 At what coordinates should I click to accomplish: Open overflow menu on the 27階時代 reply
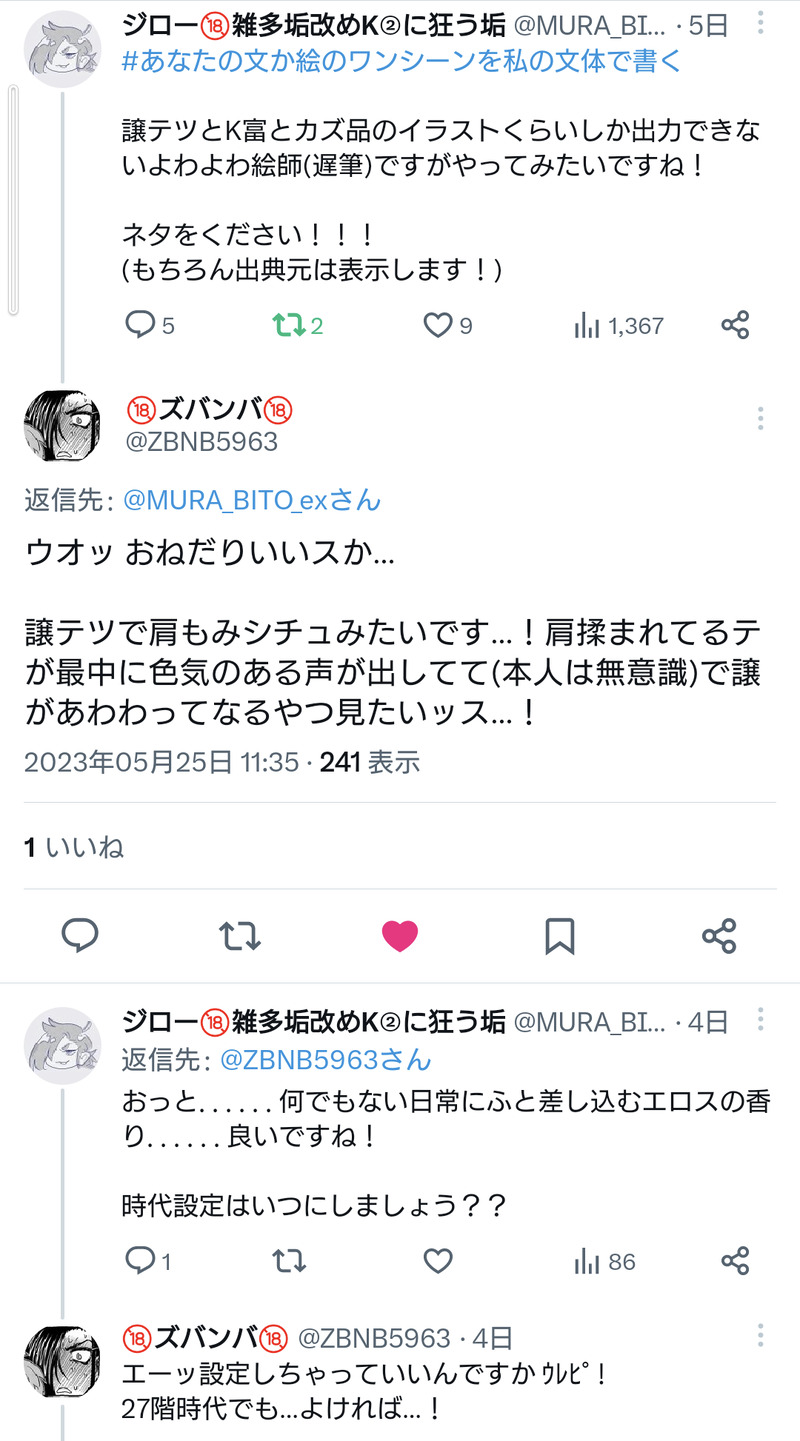(x=761, y=1335)
